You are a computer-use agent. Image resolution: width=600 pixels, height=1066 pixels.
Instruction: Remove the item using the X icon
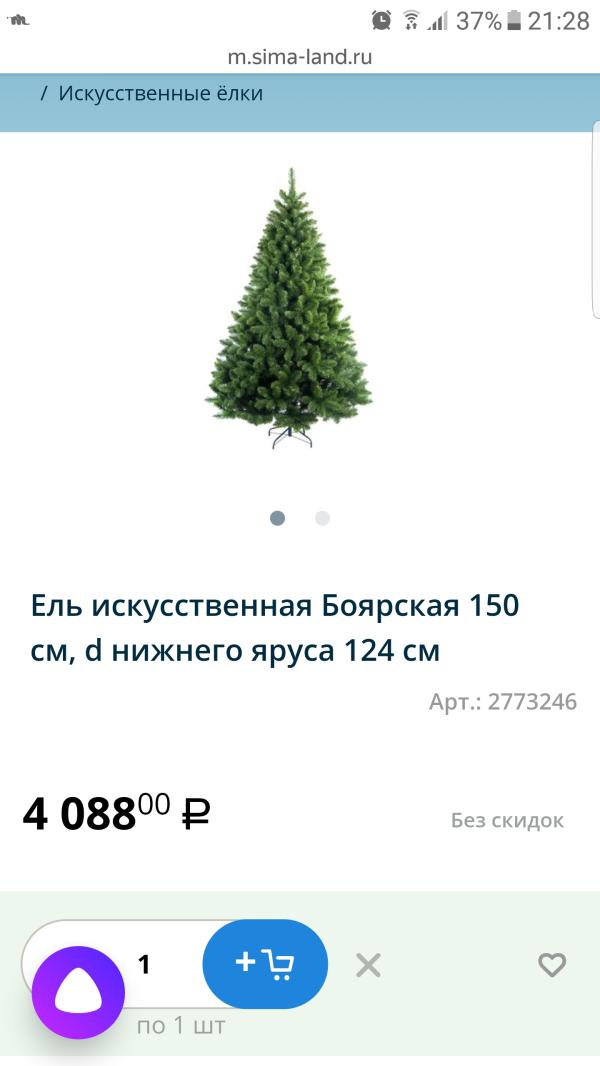point(368,965)
